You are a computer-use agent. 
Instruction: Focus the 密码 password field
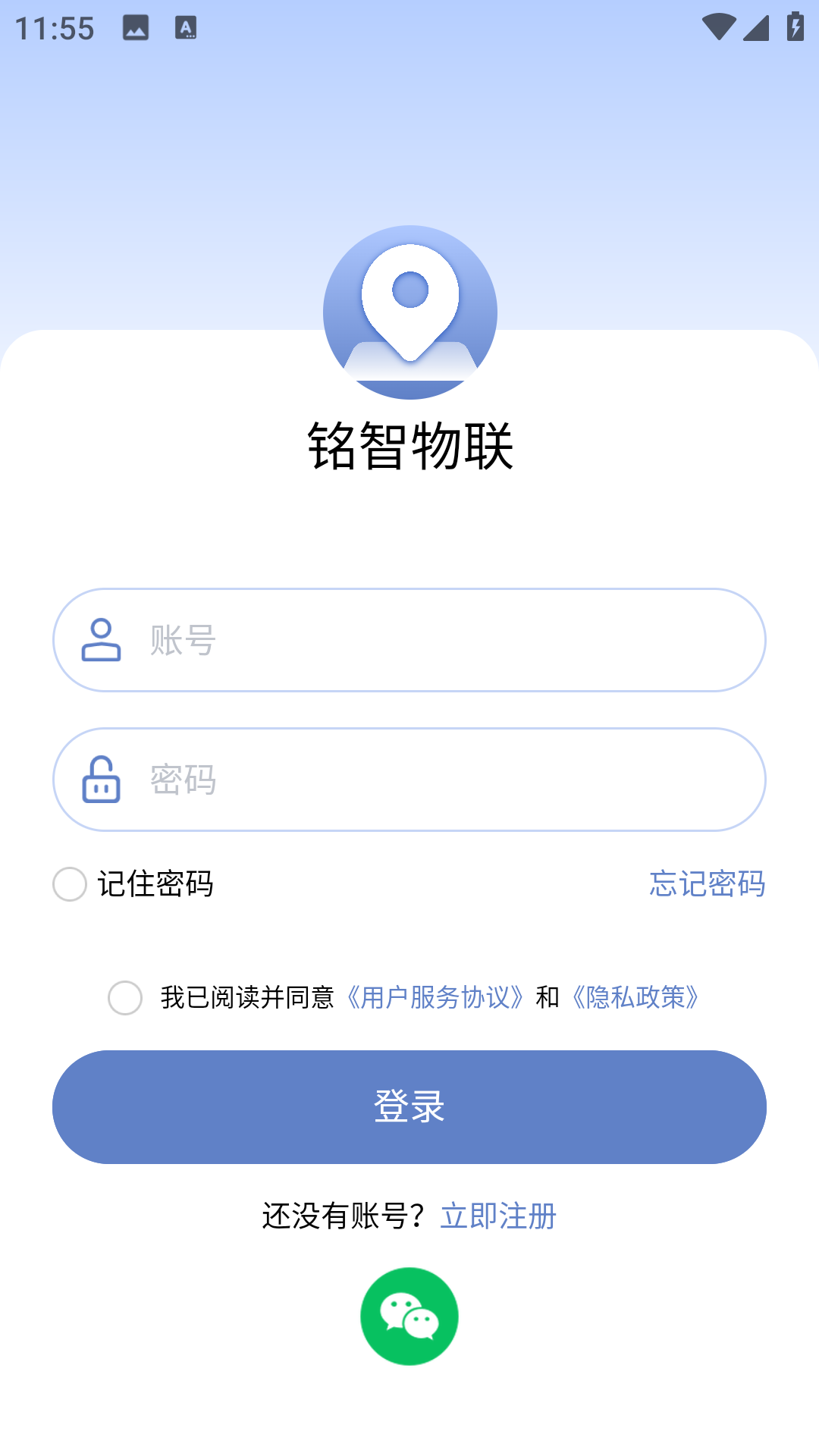click(447, 780)
